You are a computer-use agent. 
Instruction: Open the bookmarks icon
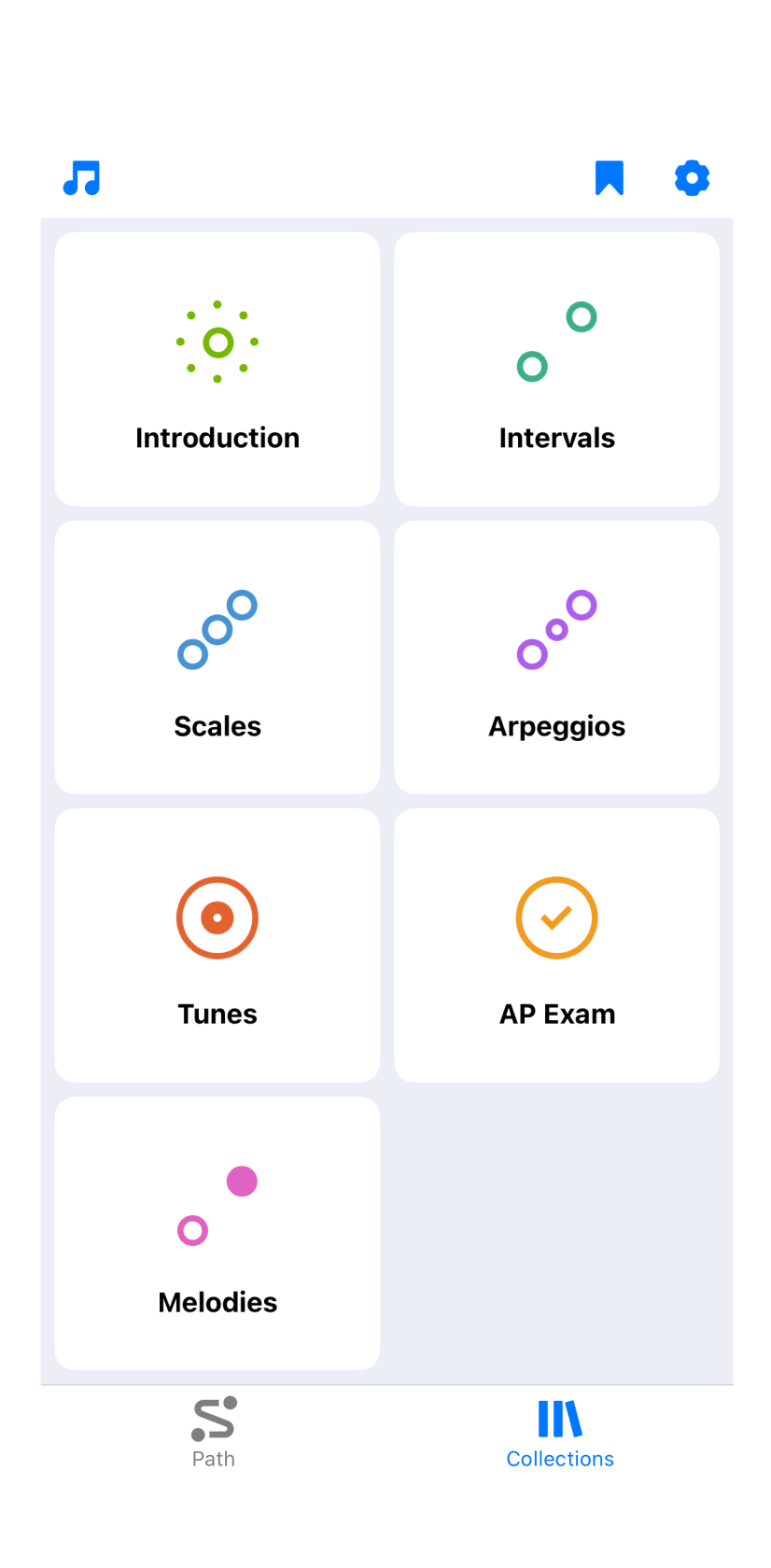click(x=610, y=177)
